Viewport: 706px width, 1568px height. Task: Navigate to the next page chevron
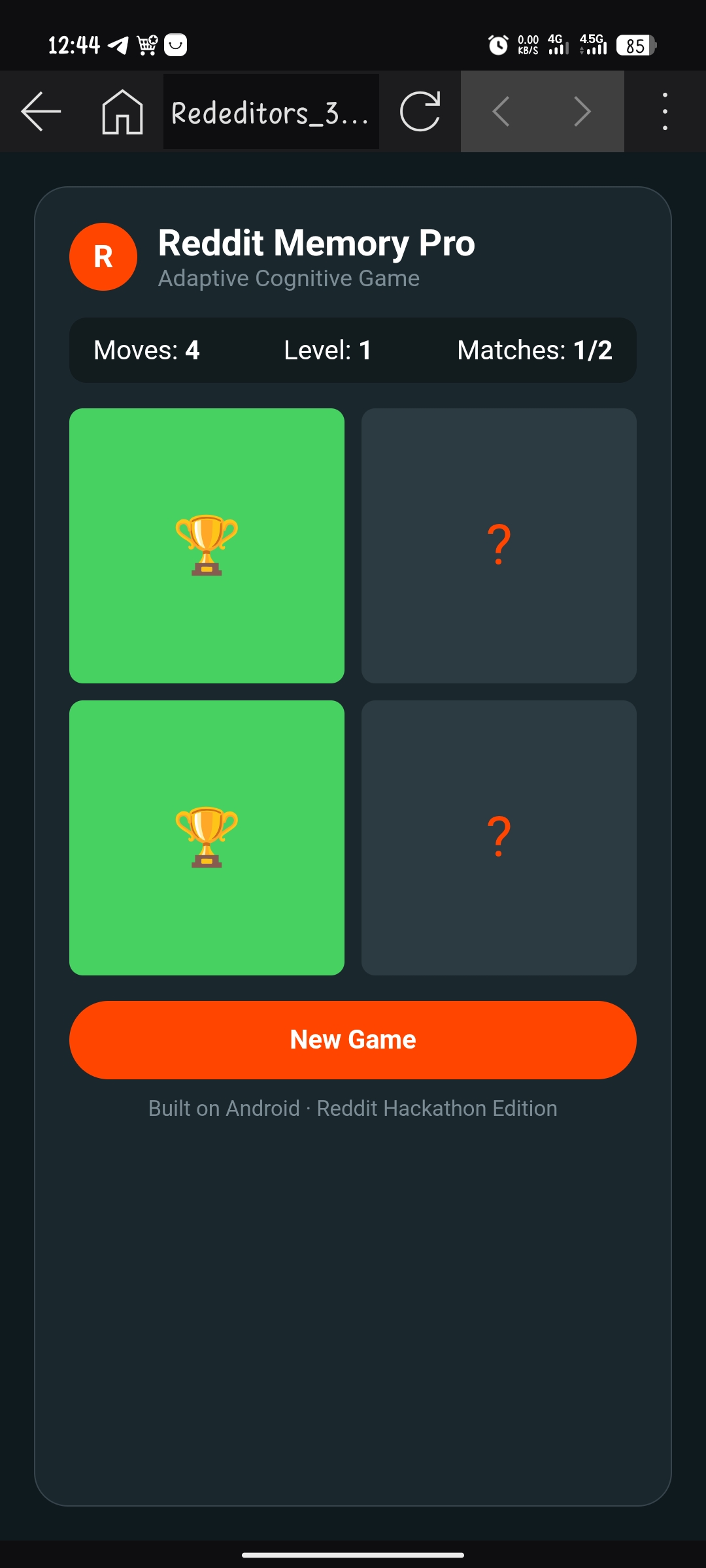tap(582, 112)
